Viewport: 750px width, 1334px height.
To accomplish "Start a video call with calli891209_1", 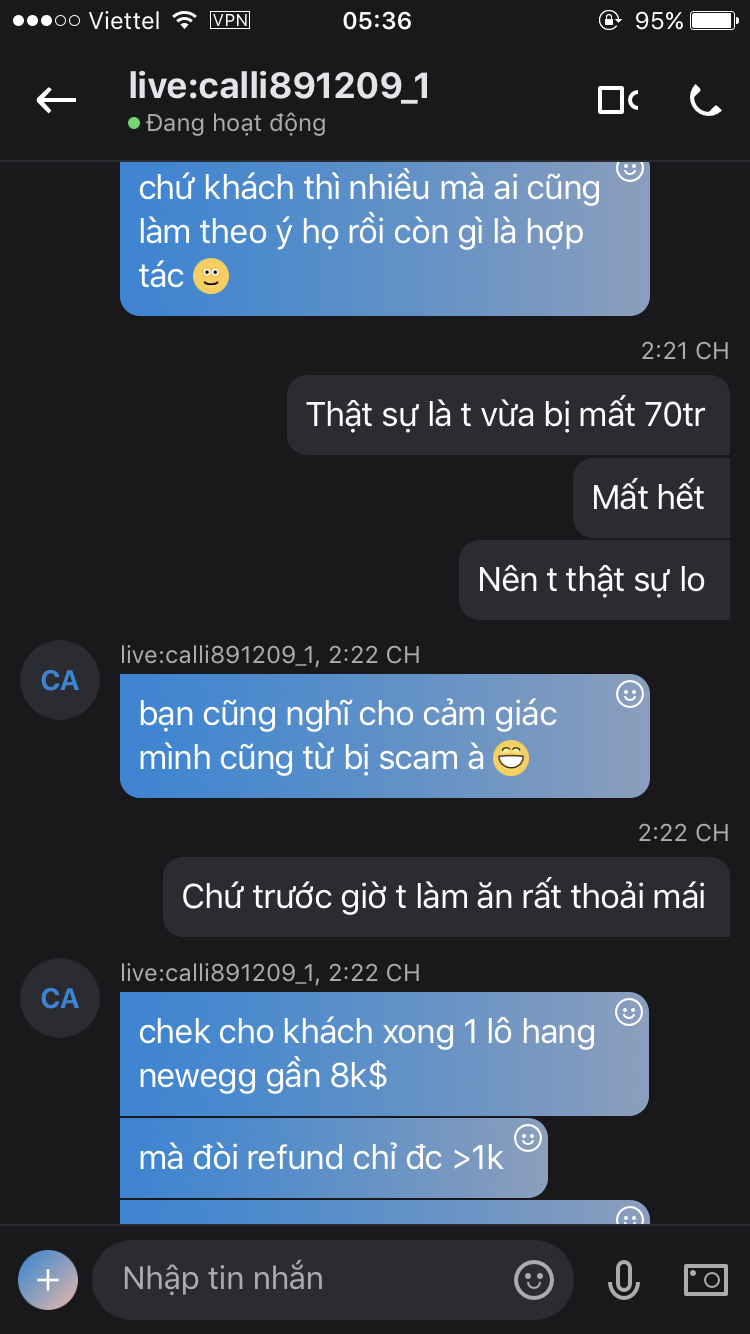I will point(617,100).
